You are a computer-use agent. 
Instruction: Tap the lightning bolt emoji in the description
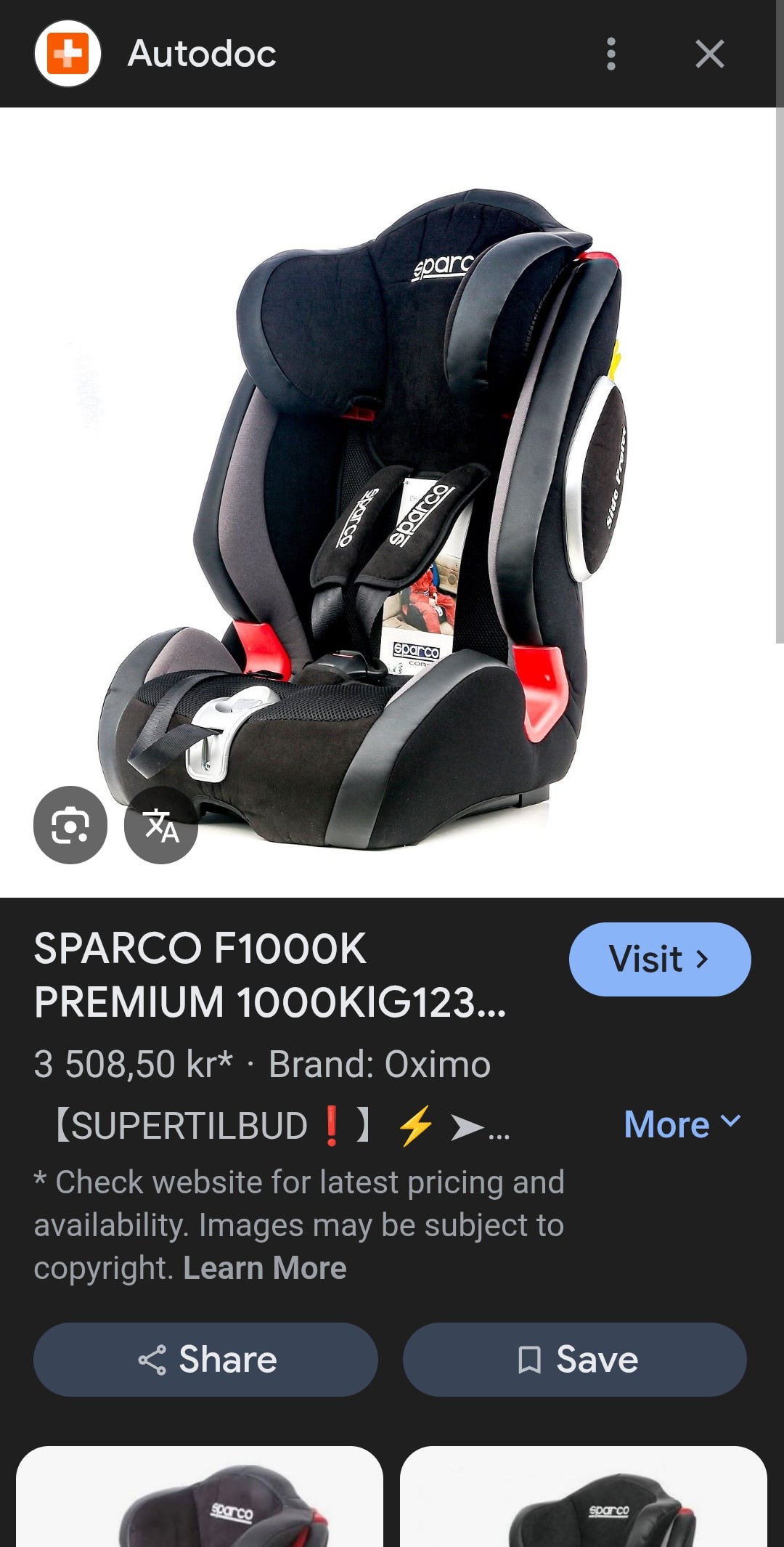[x=415, y=1124]
